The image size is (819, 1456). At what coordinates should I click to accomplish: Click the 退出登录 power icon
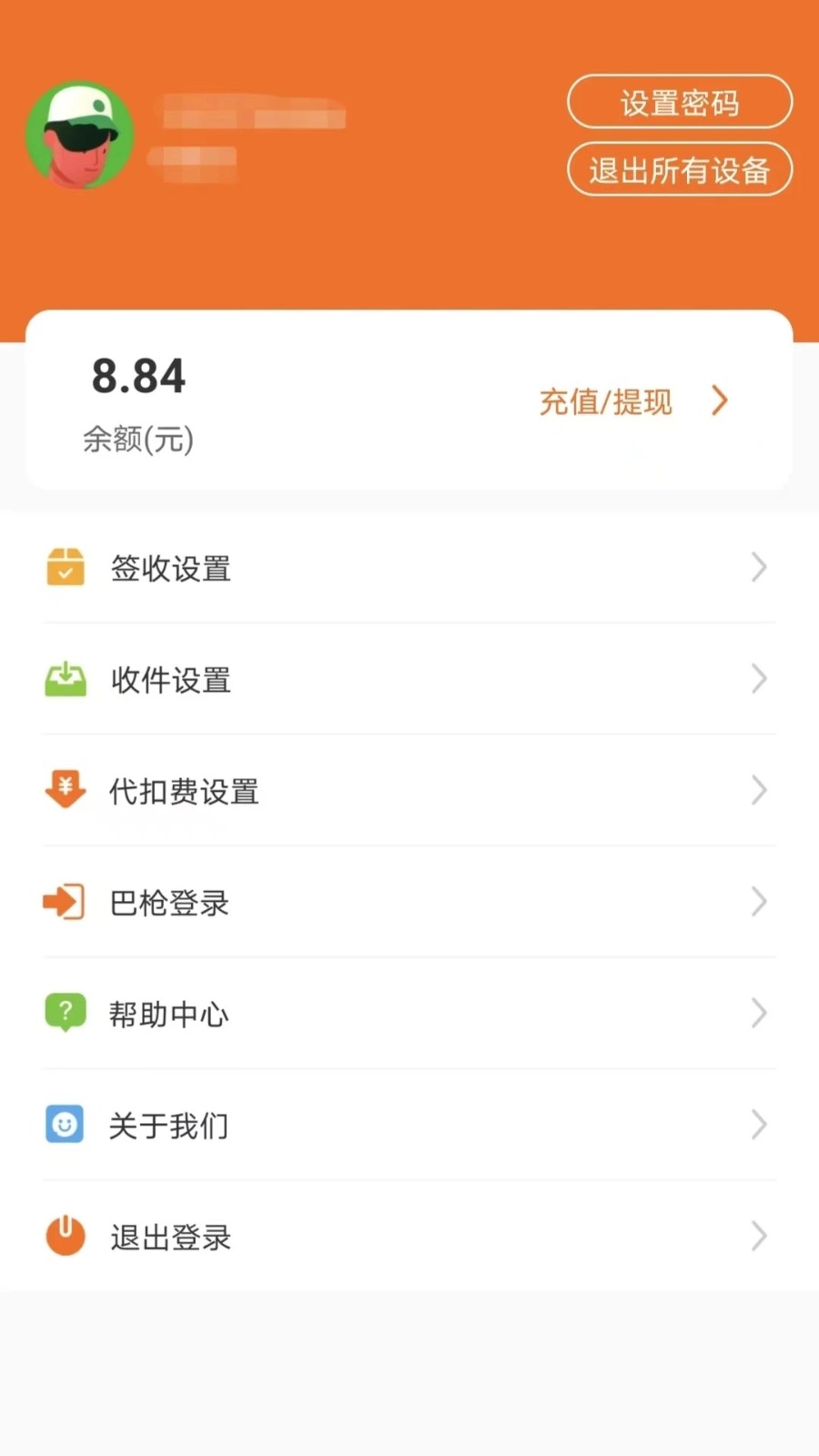pos(65,1236)
